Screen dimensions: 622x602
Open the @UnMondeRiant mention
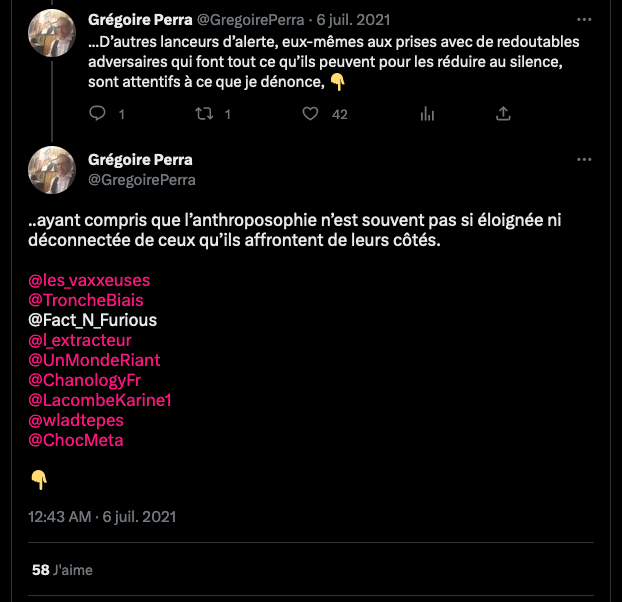pyautogui.click(x=94, y=360)
